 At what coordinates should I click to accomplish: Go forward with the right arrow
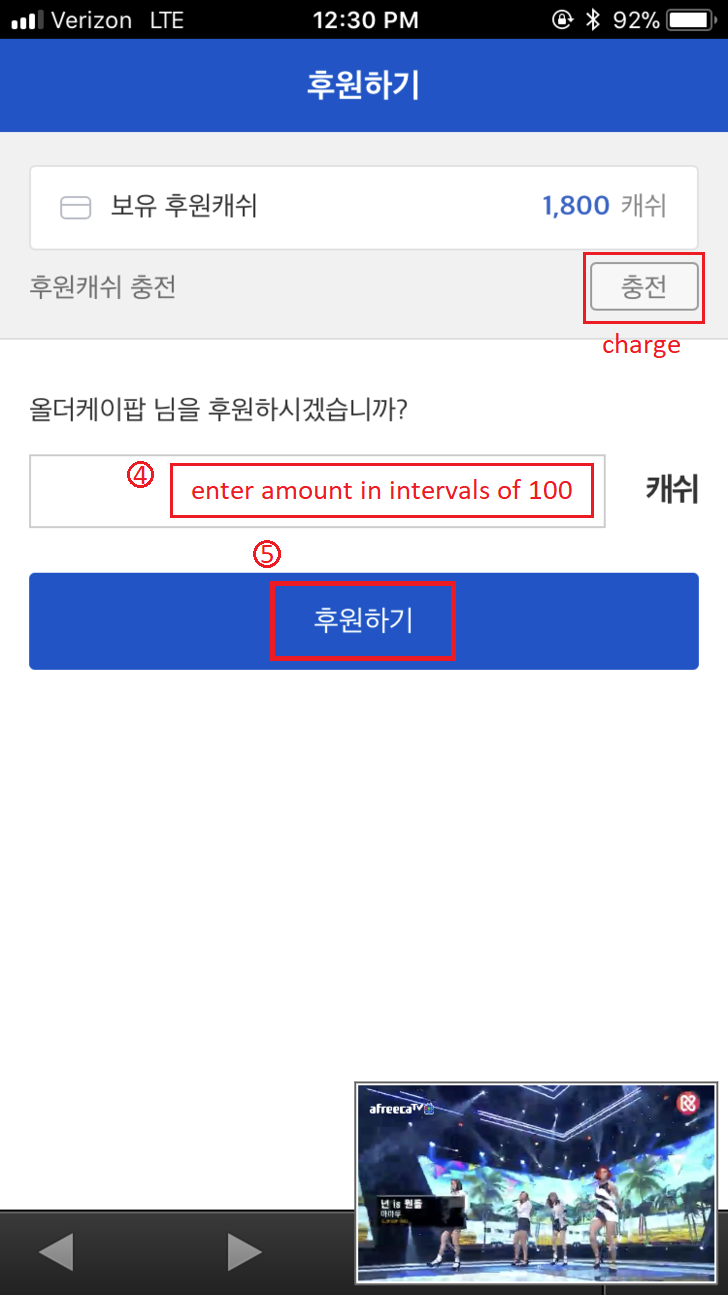click(244, 1251)
